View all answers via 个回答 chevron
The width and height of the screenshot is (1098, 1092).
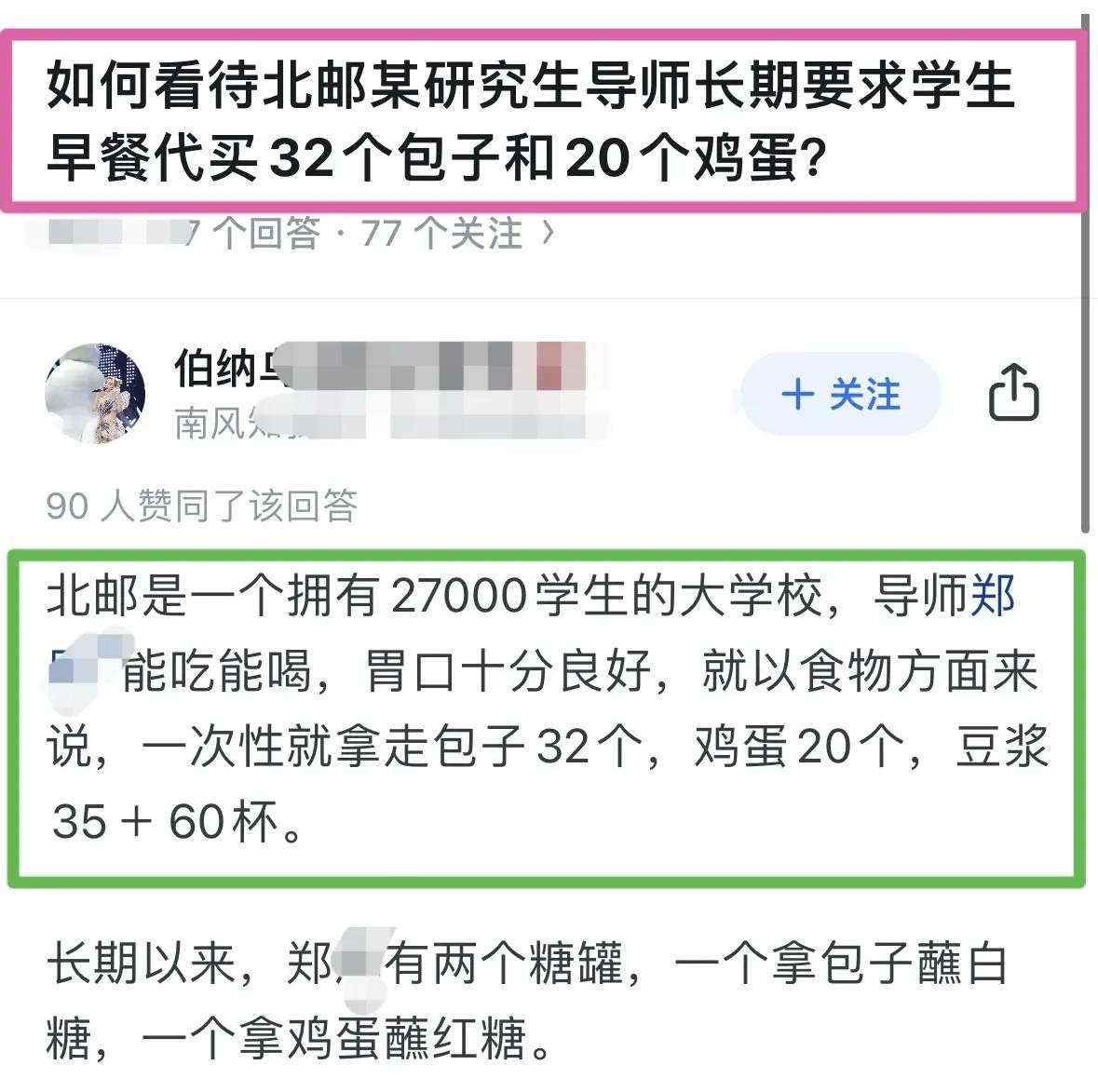point(548,233)
